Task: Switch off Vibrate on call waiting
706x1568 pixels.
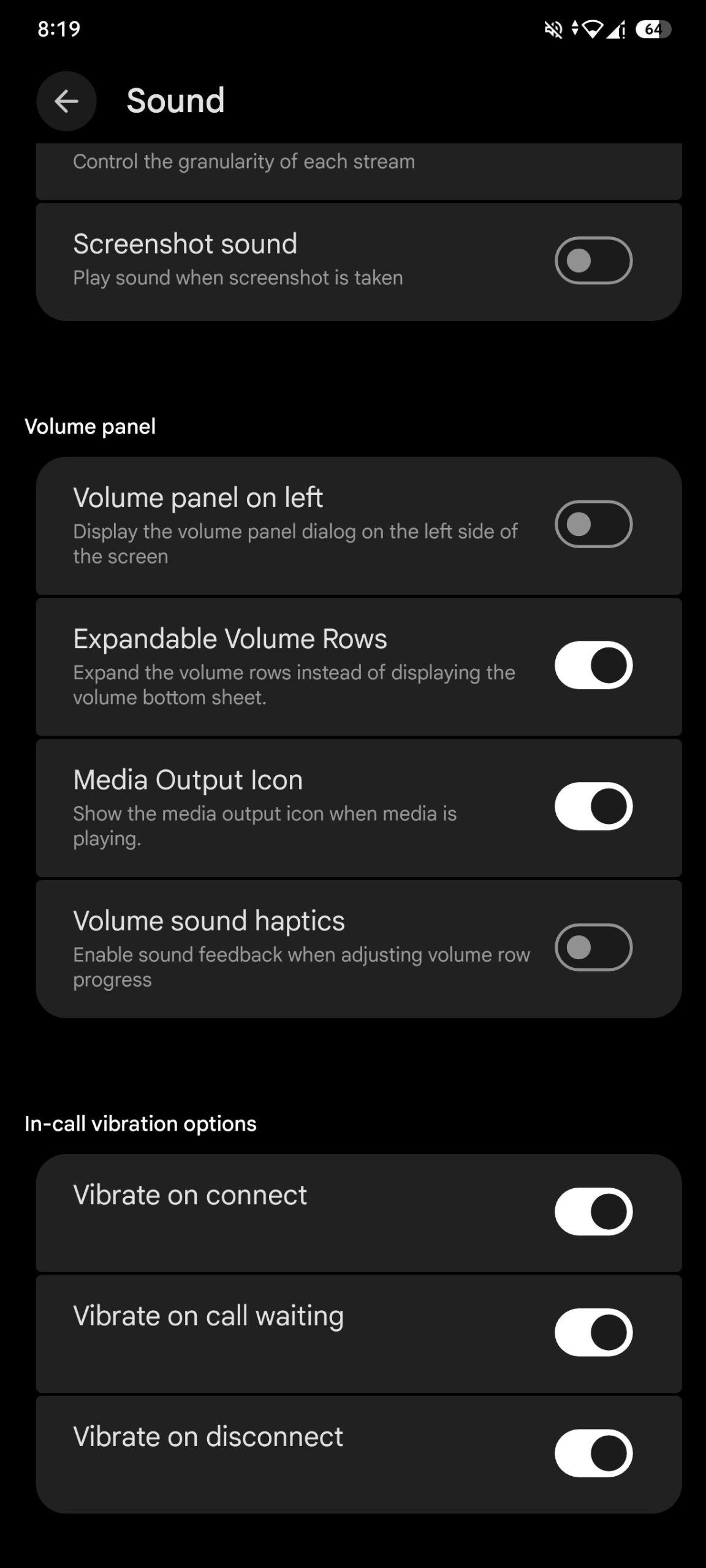Action: [593, 1332]
